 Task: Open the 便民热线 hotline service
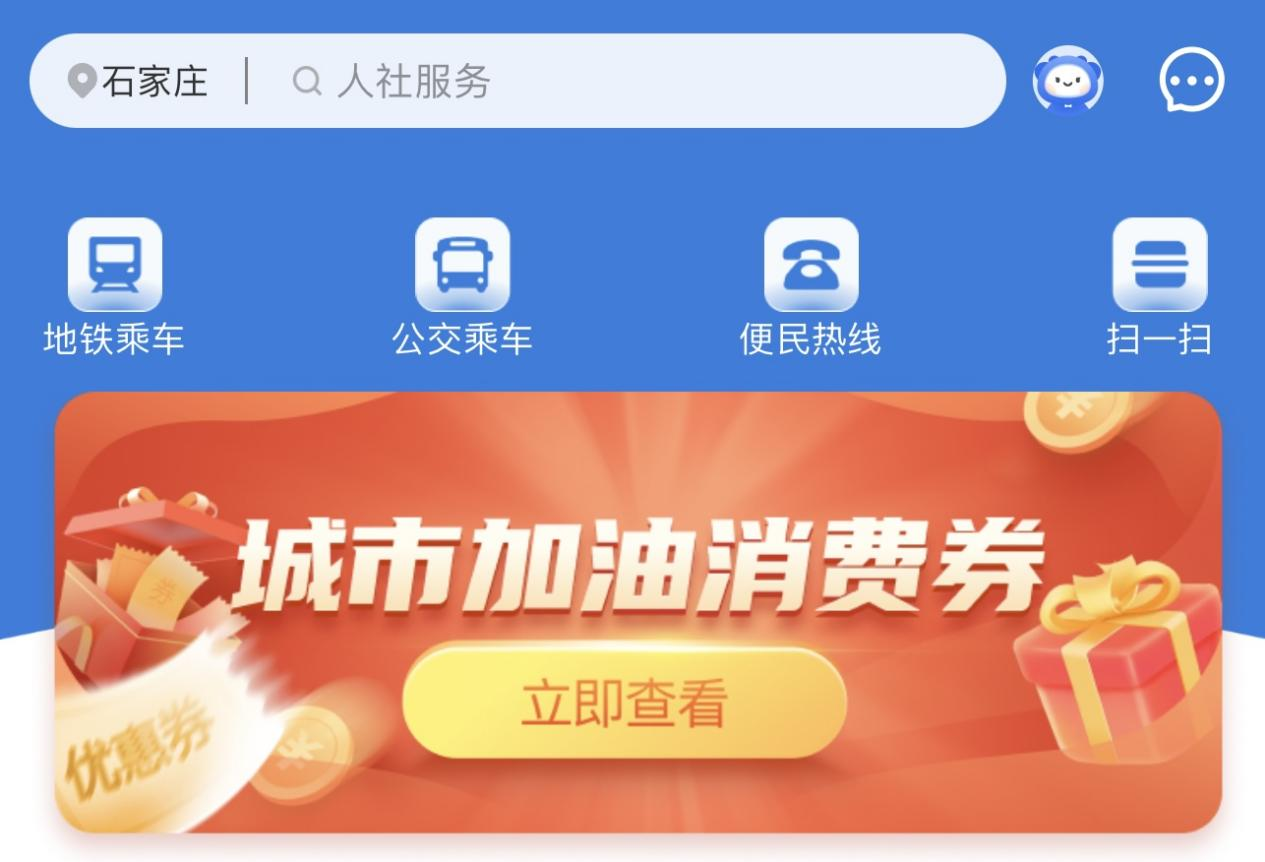810,285
